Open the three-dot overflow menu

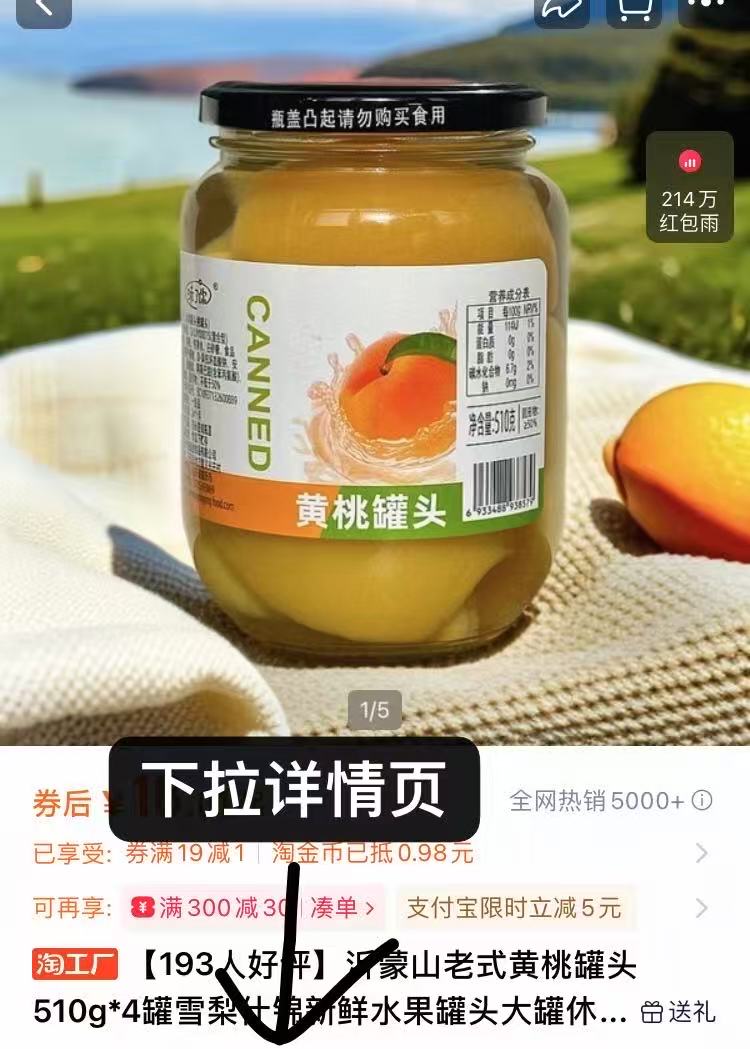pyautogui.click(x=711, y=8)
